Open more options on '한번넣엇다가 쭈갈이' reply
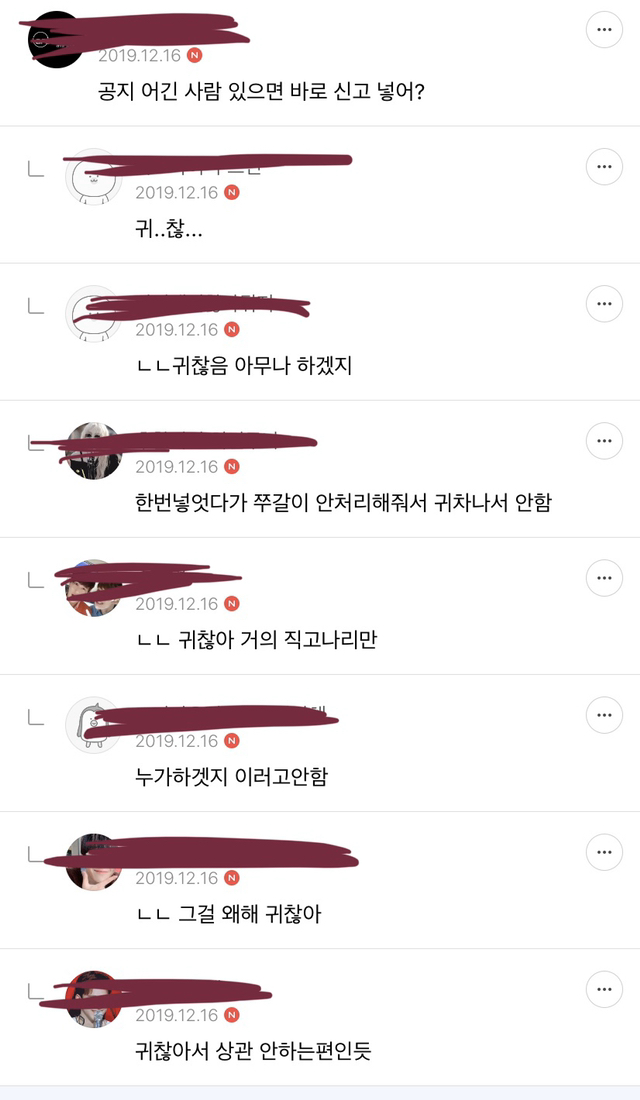 [x=604, y=440]
